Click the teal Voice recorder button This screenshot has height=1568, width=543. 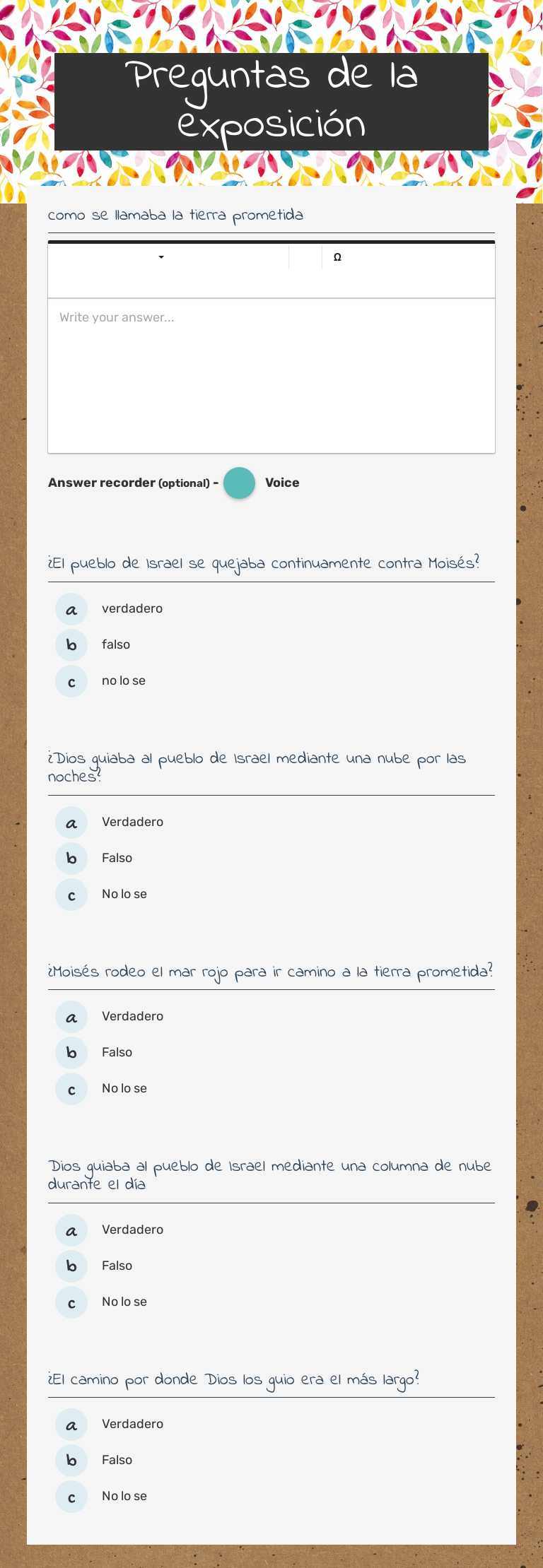(239, 483)
